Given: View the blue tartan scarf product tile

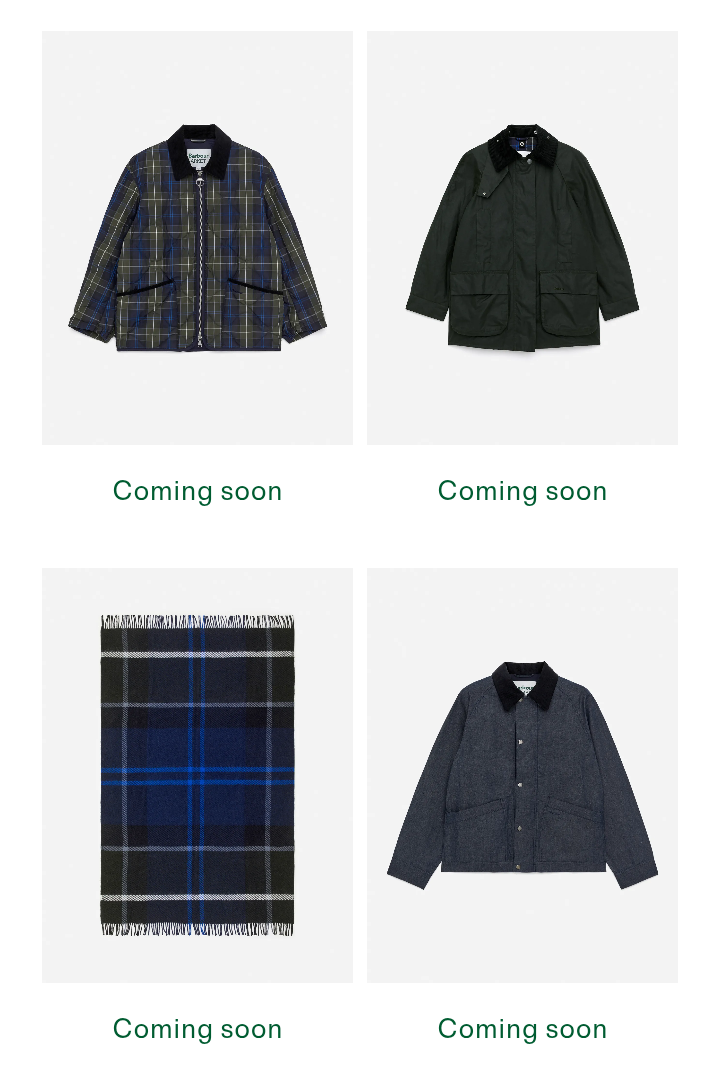Looking at the screenshot, I should tap(197, 775).
